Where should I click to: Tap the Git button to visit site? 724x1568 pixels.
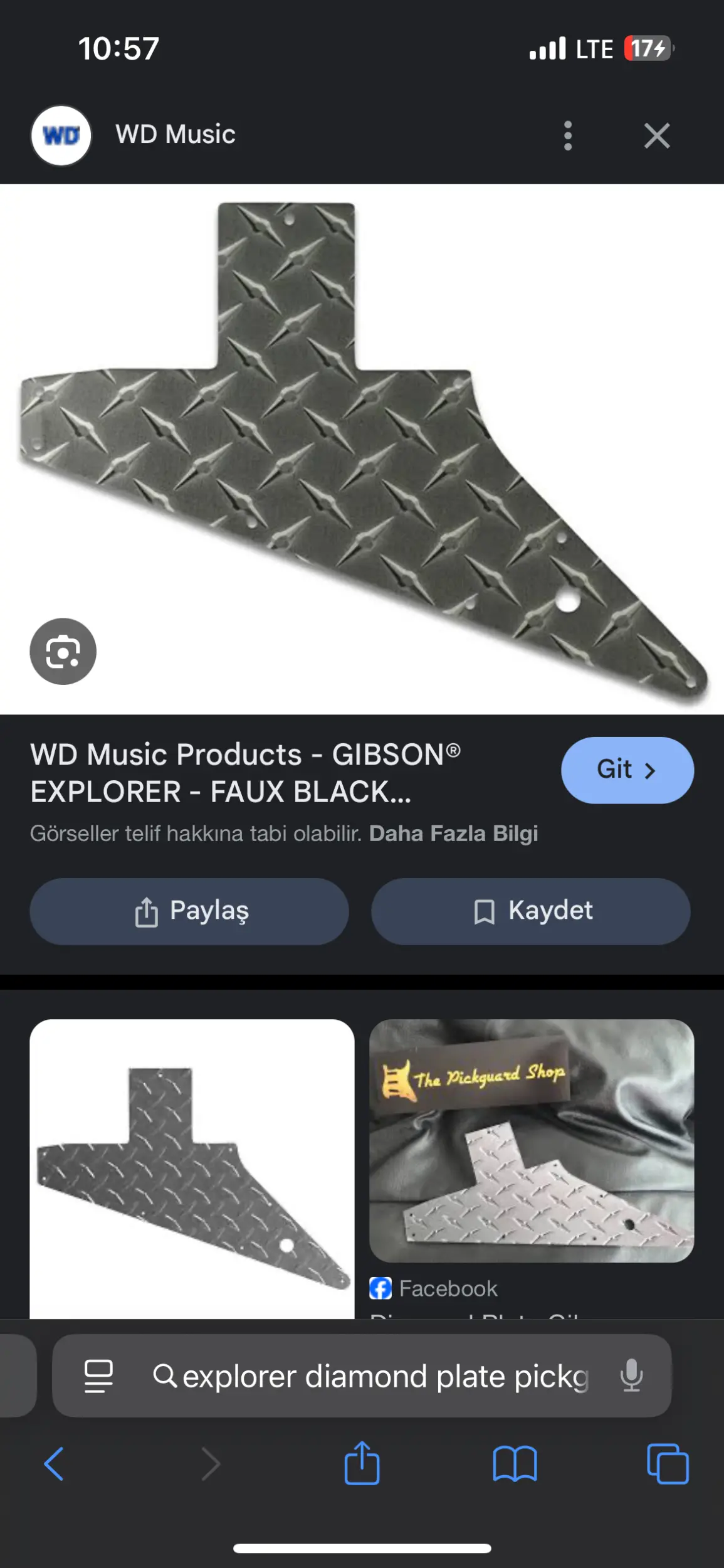pos(627,770)
